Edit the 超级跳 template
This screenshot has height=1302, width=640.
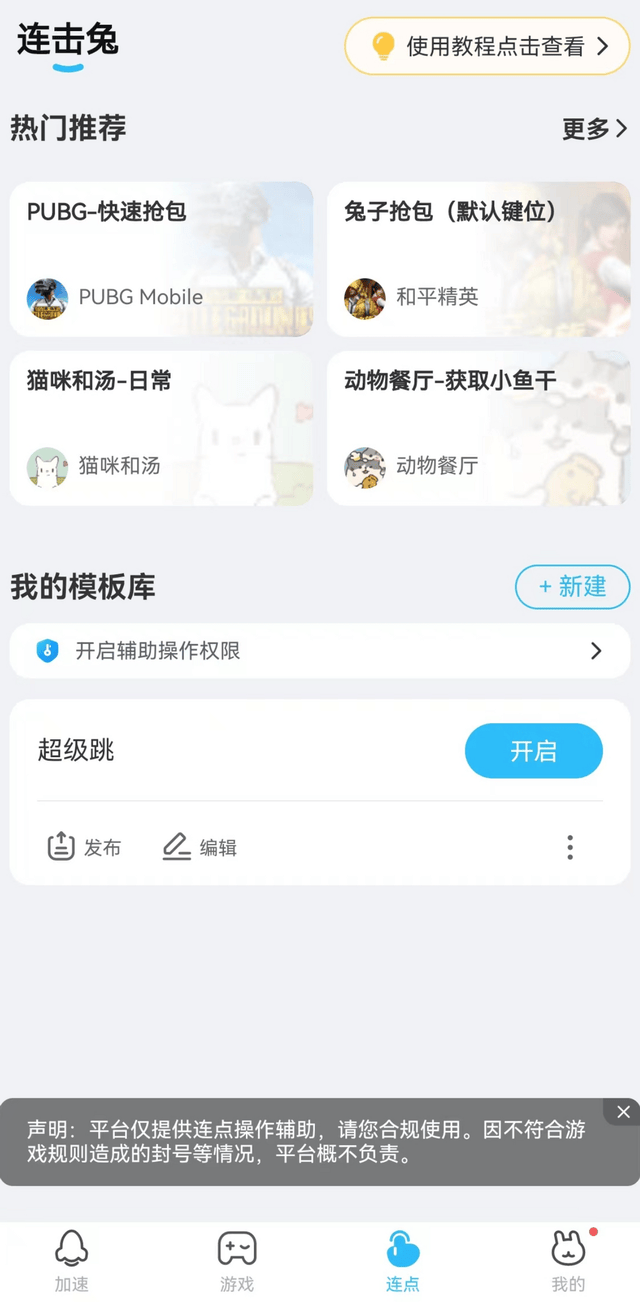coord(200,847)
